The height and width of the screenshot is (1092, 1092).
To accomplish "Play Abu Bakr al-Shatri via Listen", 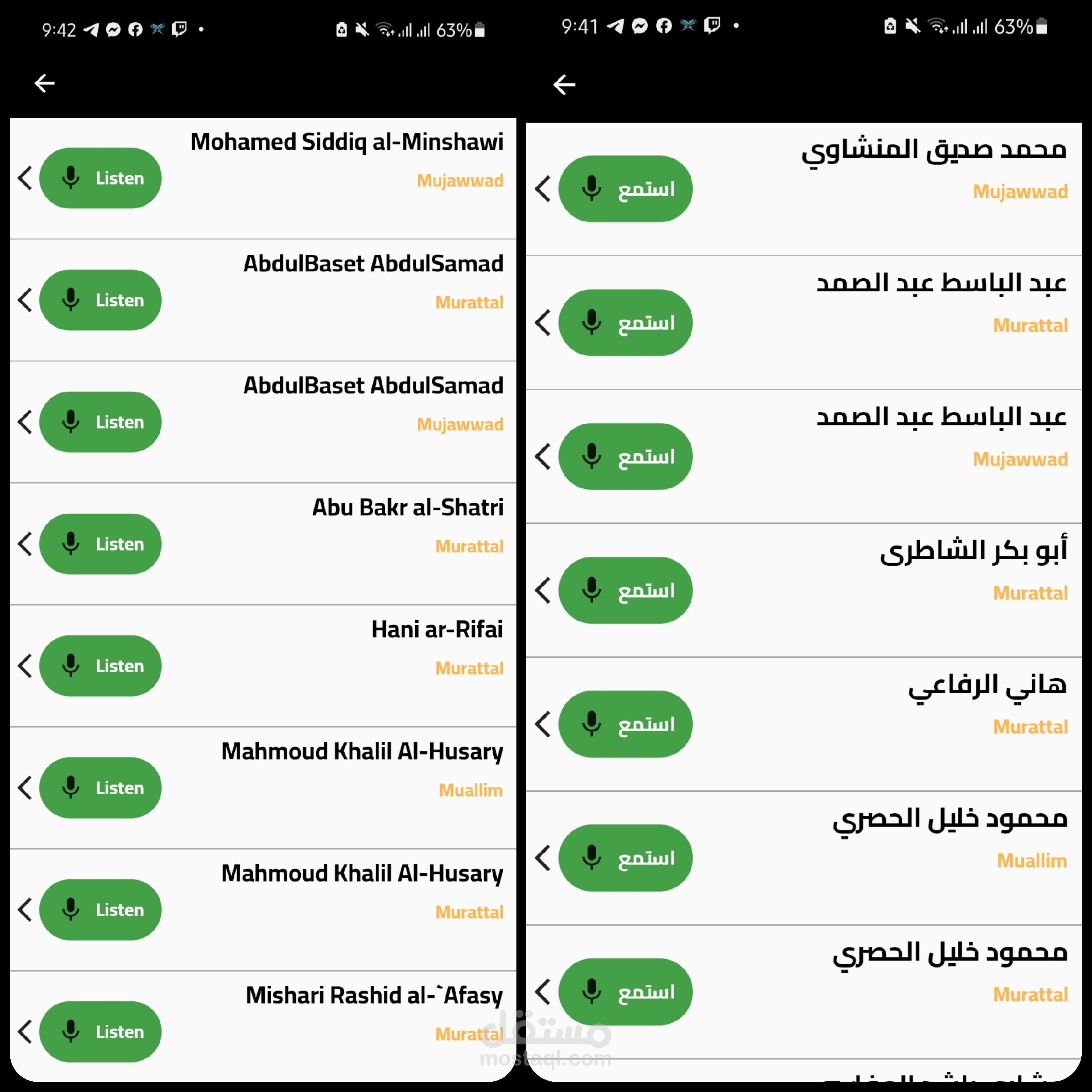I will (100, 544).
